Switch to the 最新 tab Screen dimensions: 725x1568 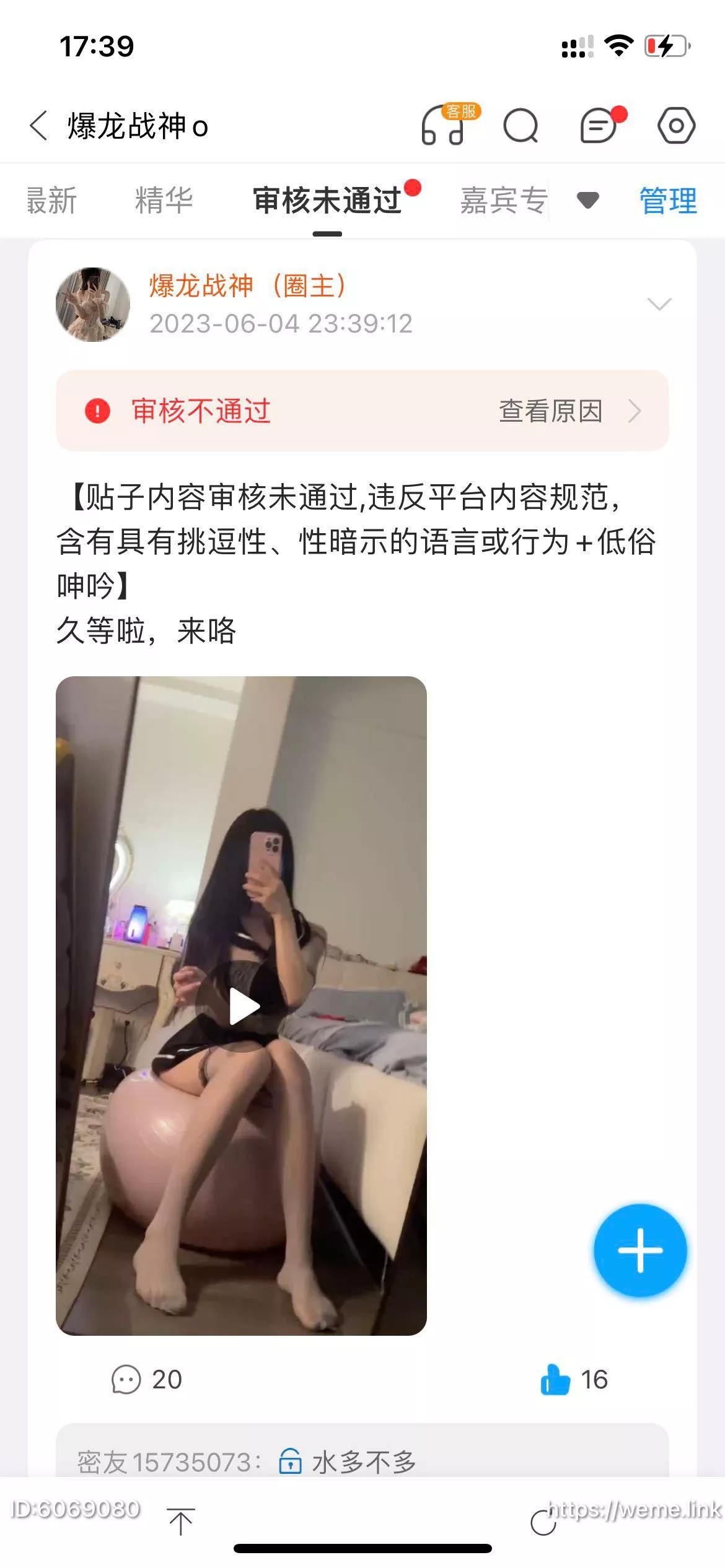(x=52, y=201)
